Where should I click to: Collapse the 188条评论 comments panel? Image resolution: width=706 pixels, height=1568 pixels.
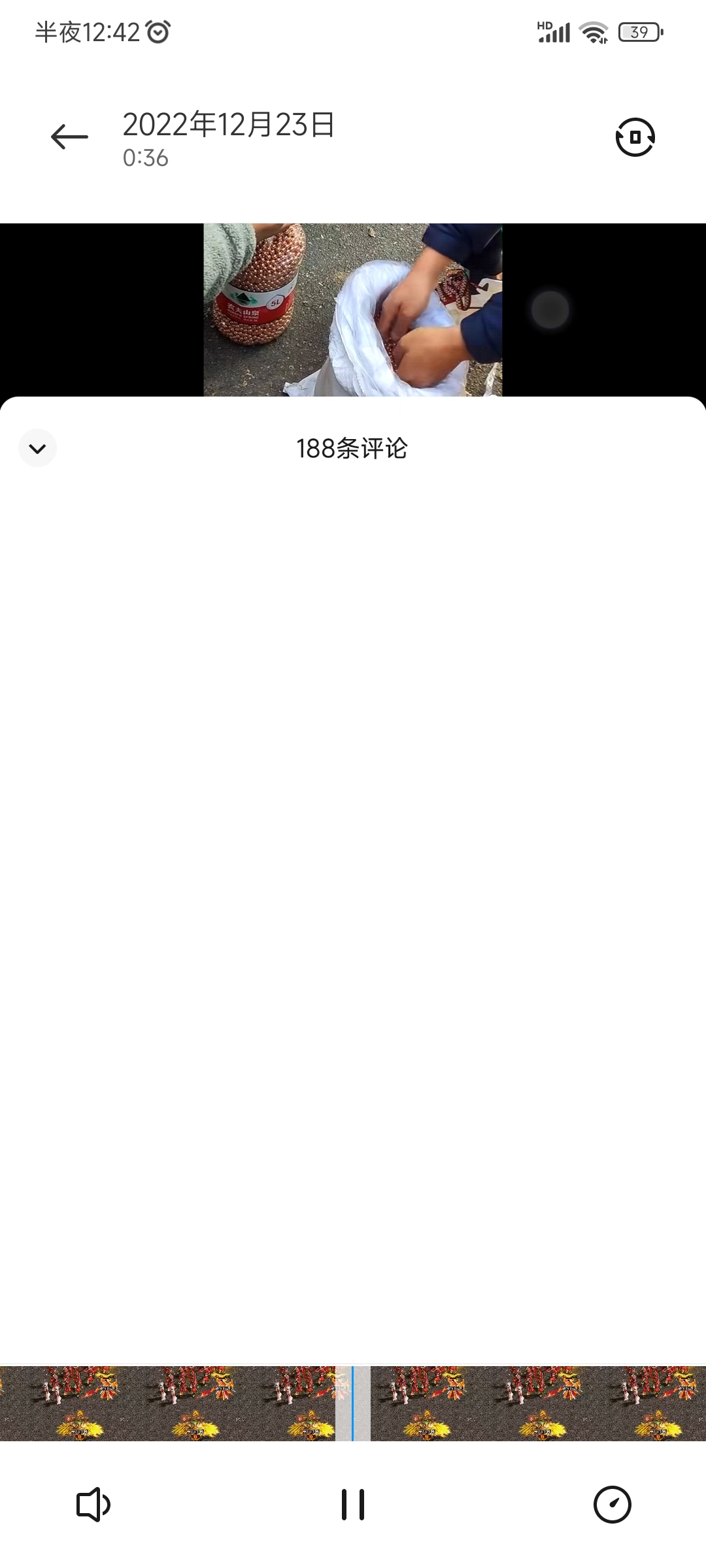click(x=37, y=448)
